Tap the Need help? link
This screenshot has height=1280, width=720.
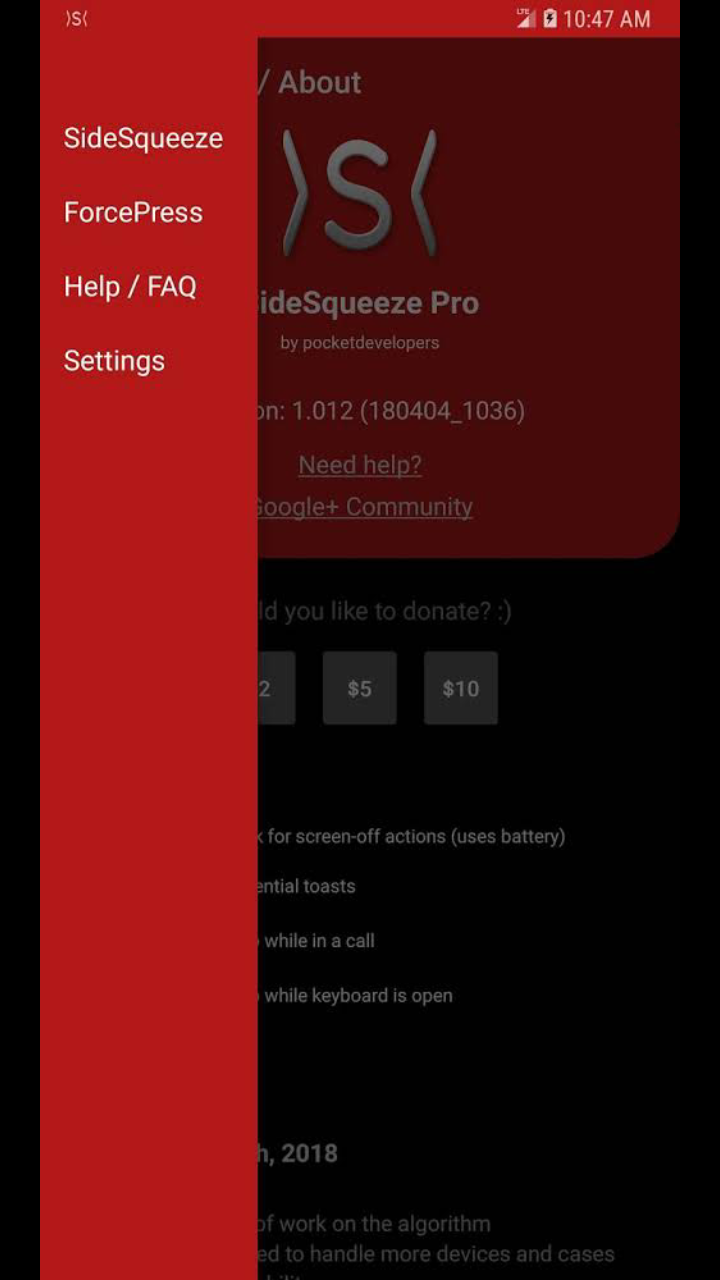360,465
